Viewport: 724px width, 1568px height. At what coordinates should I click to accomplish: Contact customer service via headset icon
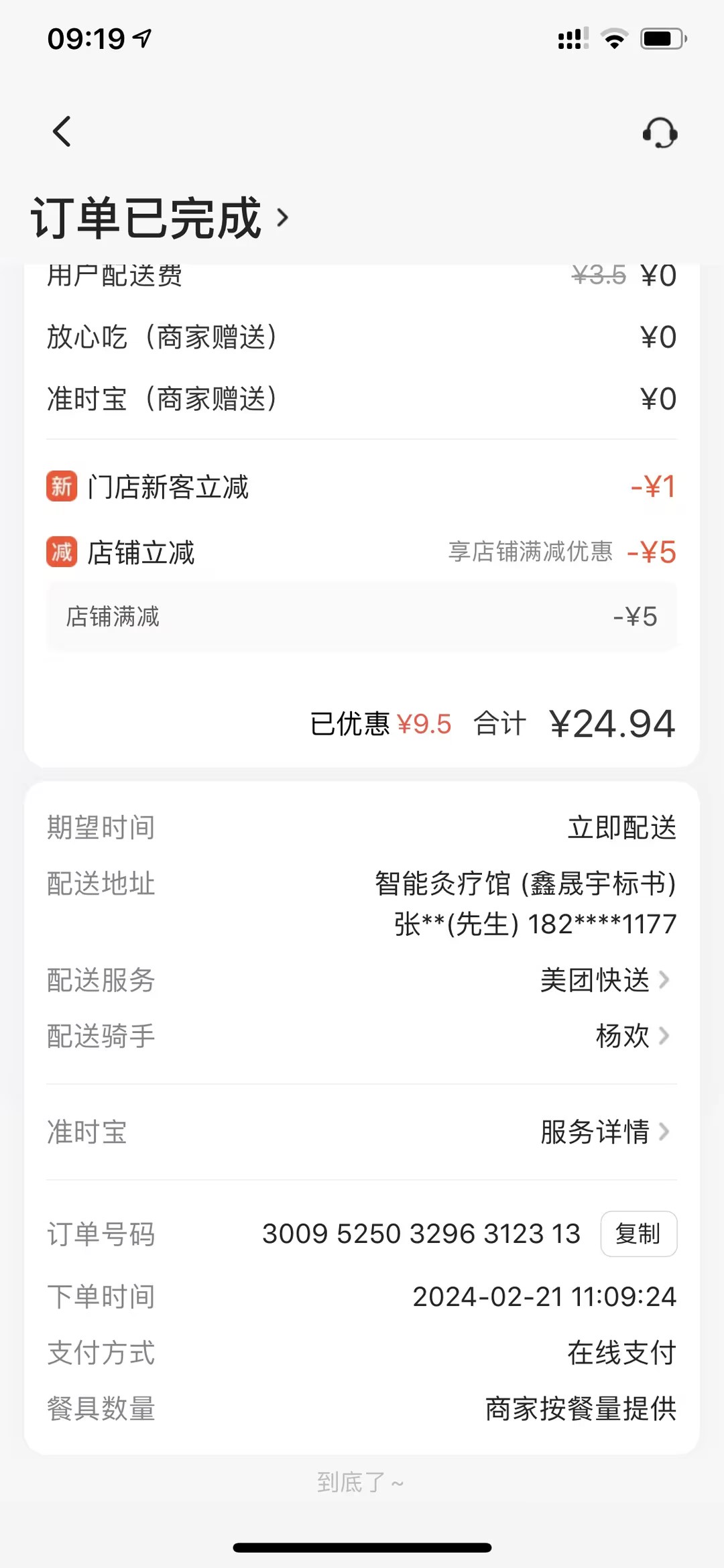(660, 133)
